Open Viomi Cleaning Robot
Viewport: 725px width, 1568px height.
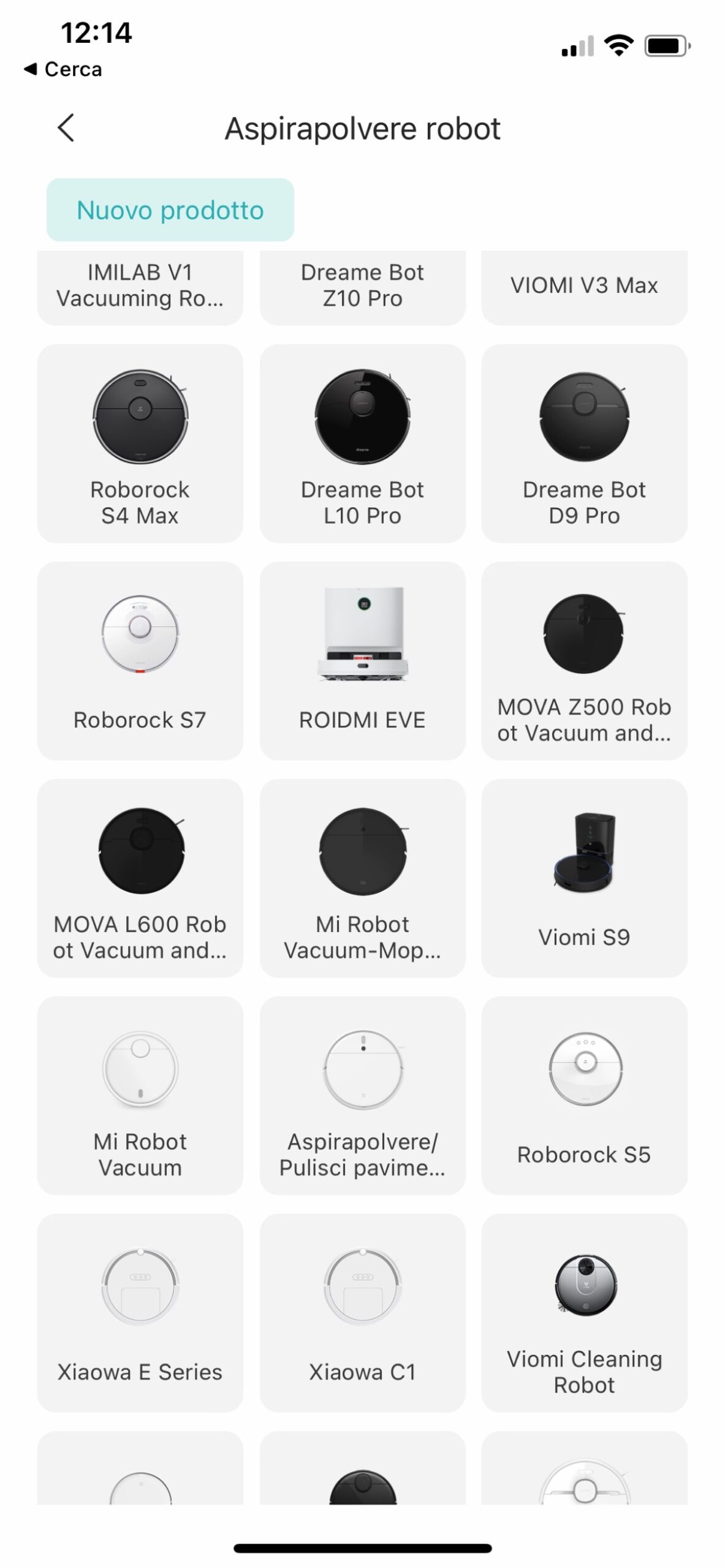tap(583, 1313)
